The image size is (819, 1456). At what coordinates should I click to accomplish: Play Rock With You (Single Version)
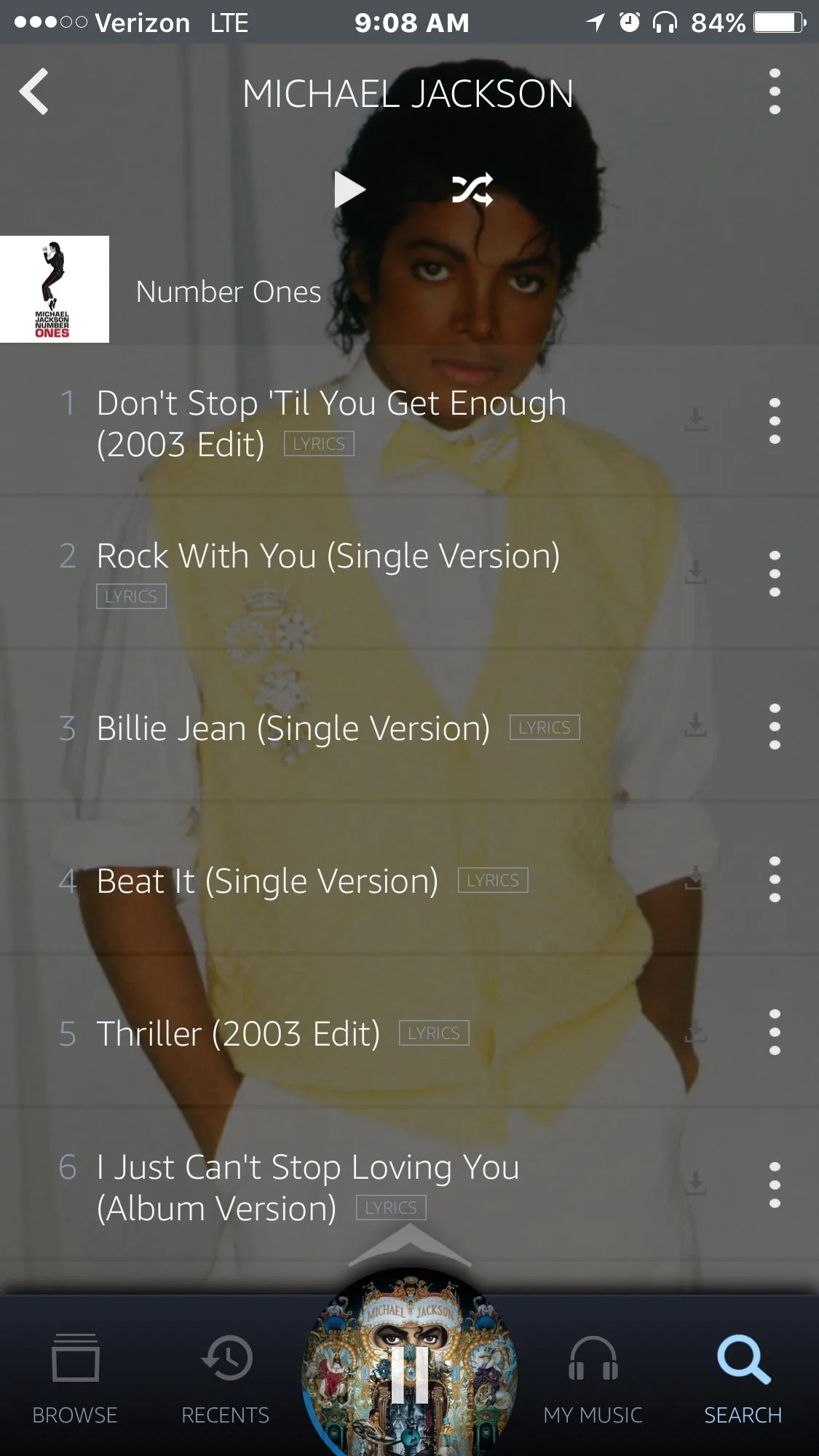tap(328, 557)
